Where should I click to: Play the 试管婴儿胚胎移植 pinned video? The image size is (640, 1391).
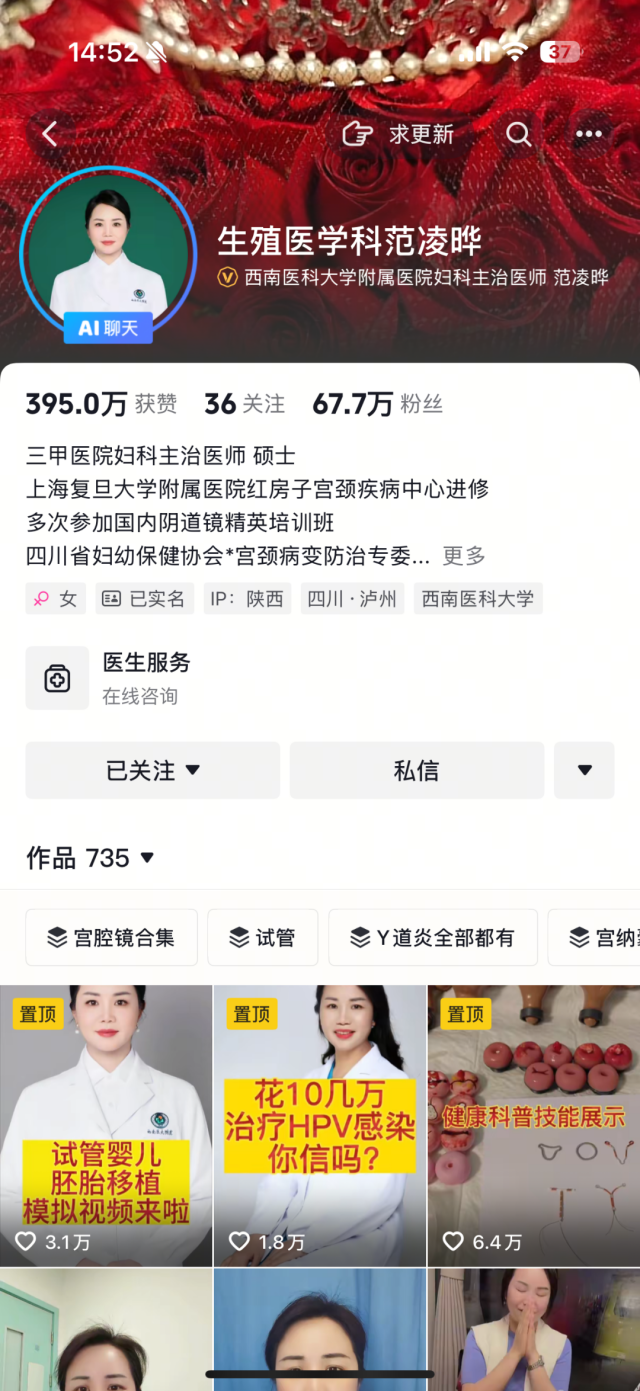click(106, 1125)
